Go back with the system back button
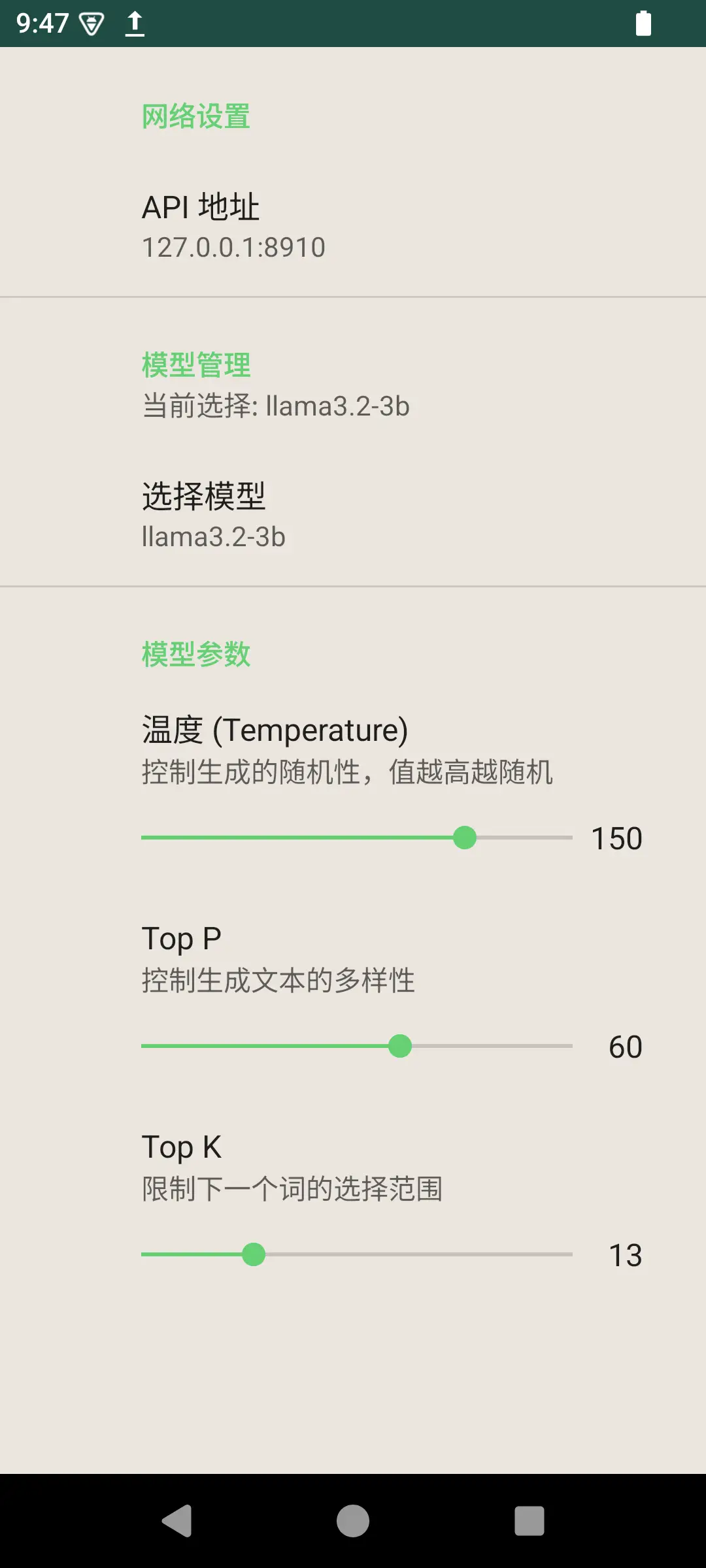The width and height of the screenshot is (706, 1568). (176, 1521)
